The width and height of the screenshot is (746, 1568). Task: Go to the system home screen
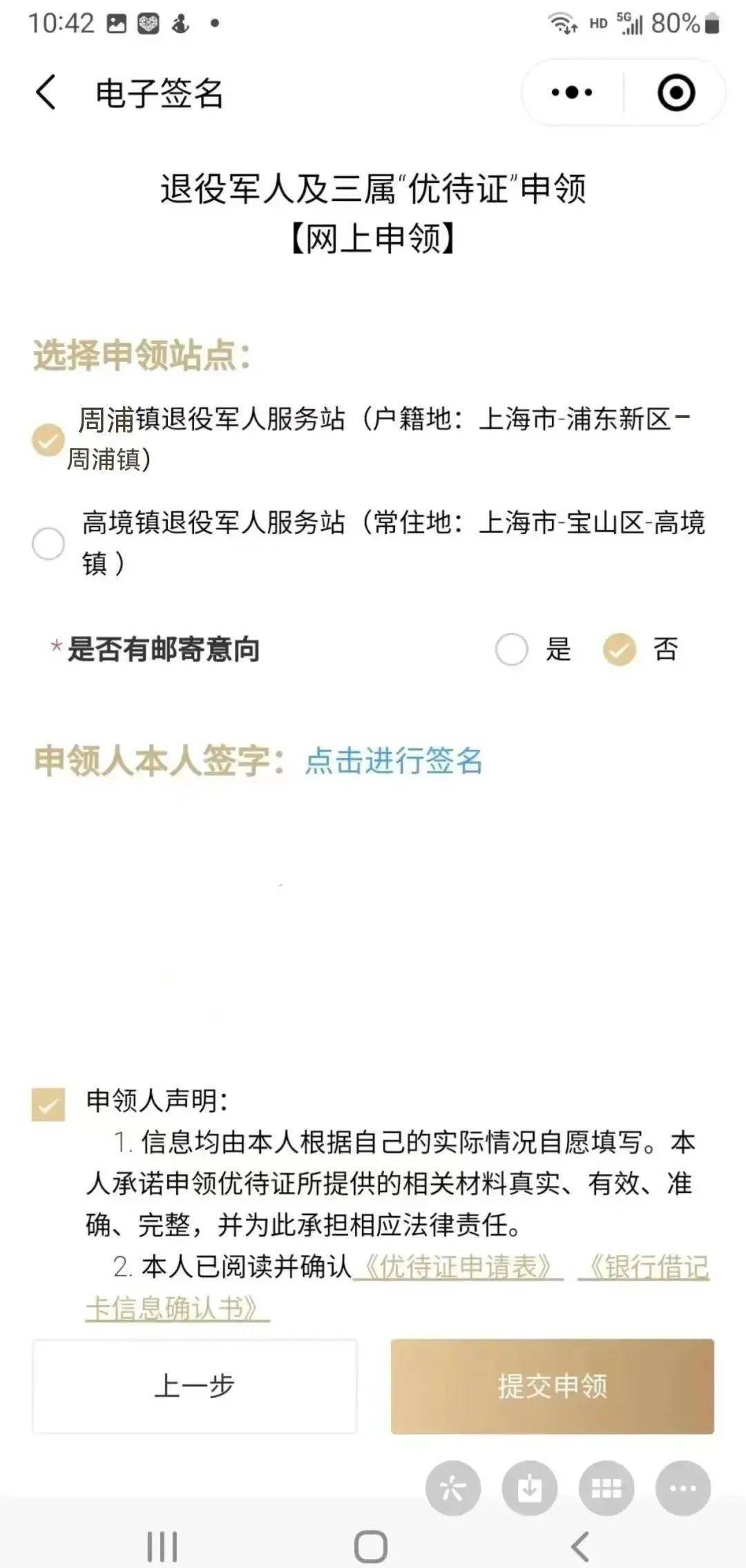[x=371, y=1546]
